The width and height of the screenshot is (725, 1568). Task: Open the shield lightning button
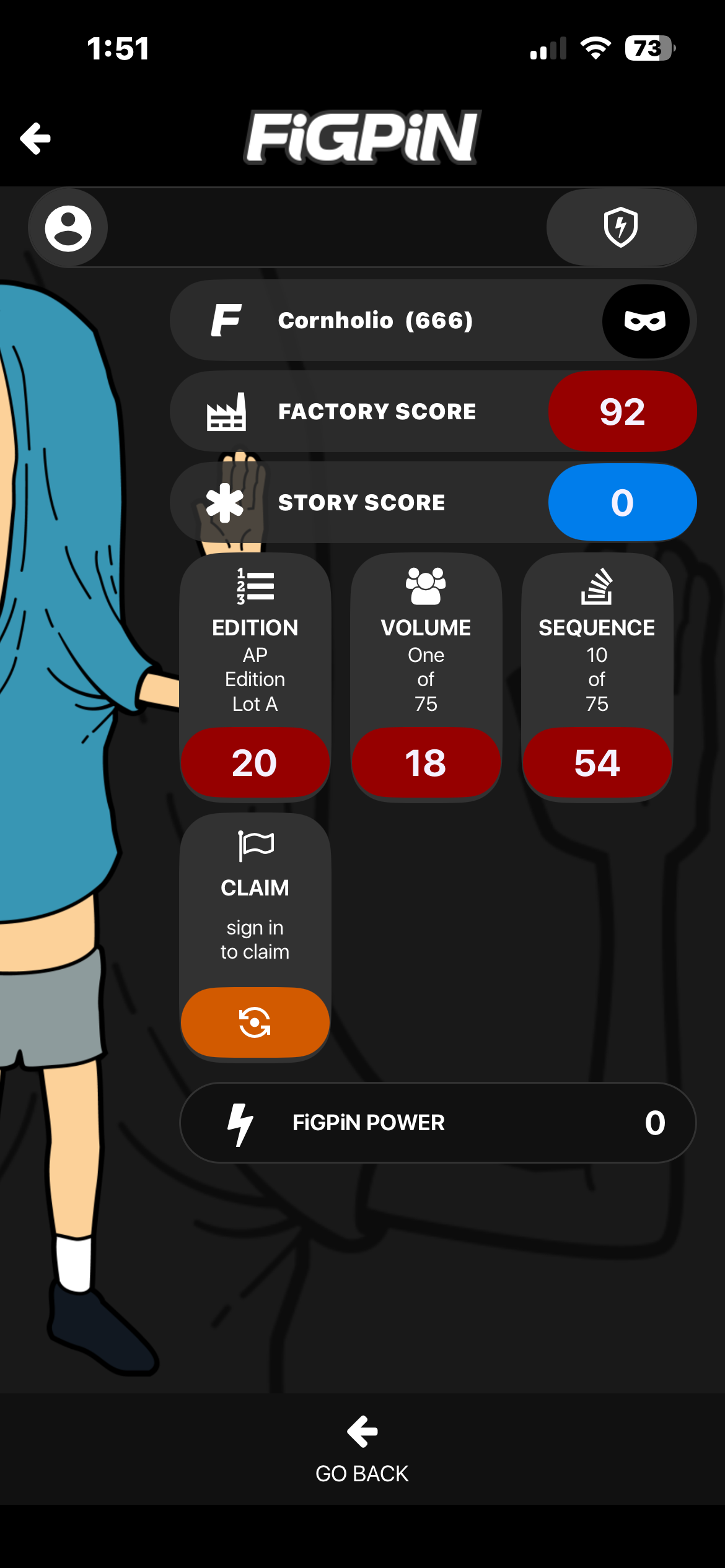(x=621, y=228)
